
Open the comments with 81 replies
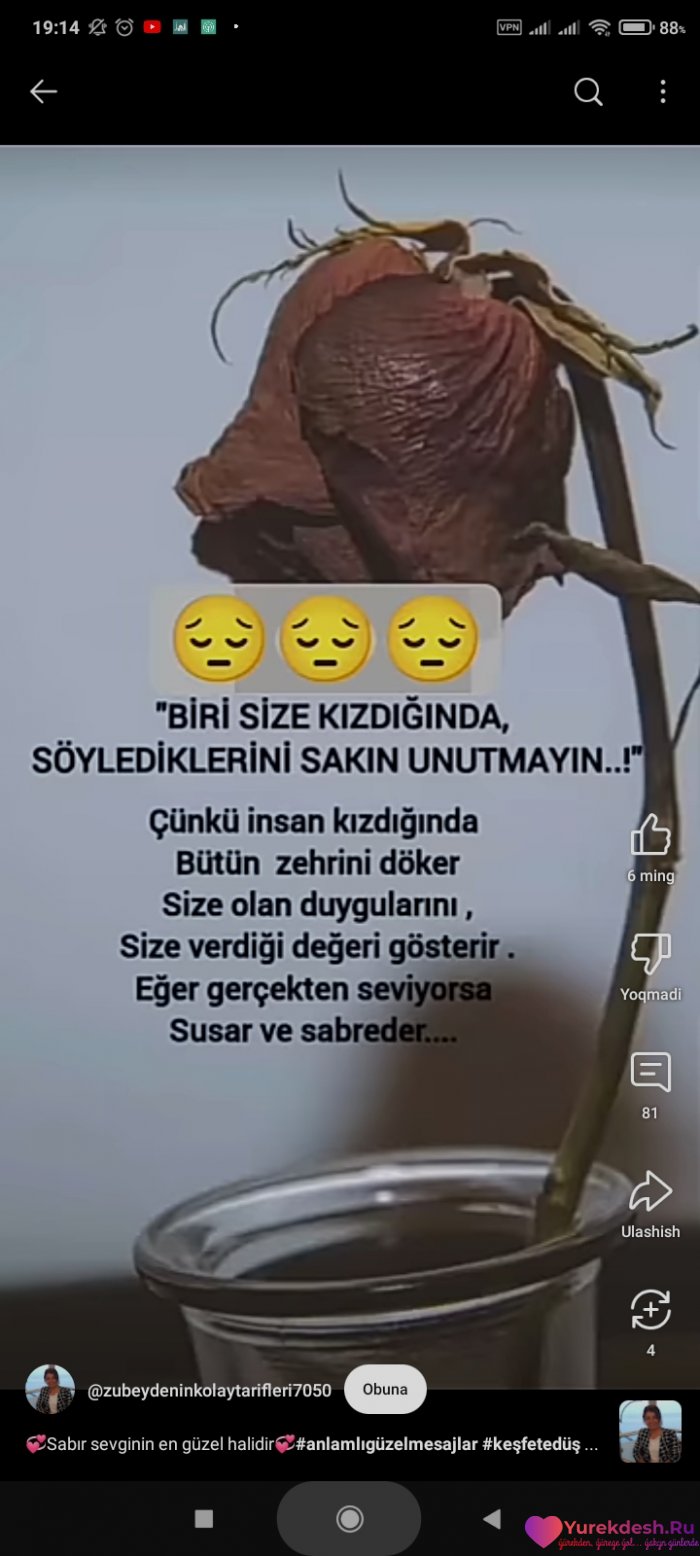[650, 1073]
